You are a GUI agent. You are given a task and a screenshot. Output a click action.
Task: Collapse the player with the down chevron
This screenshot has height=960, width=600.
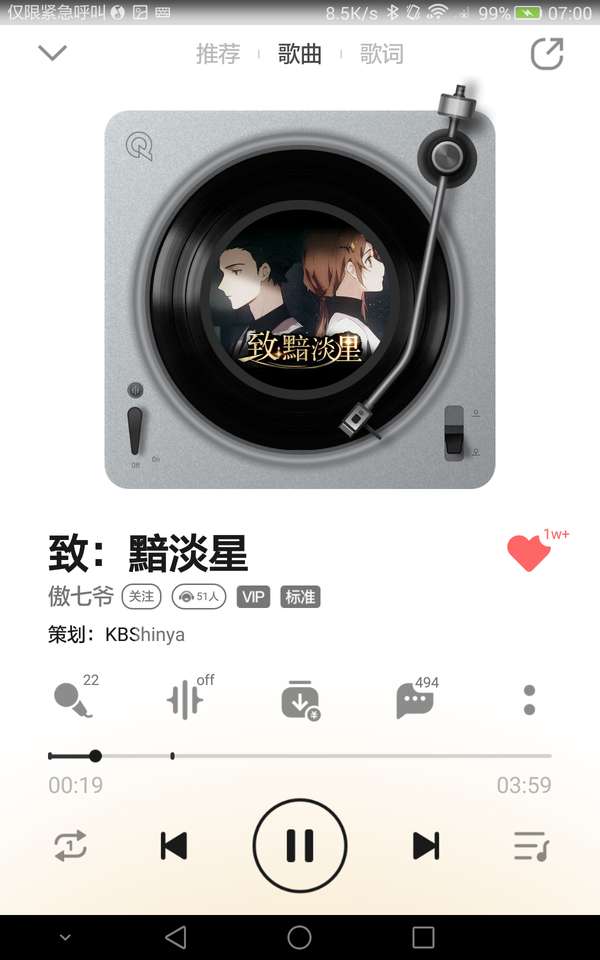[x=52, y=53]
